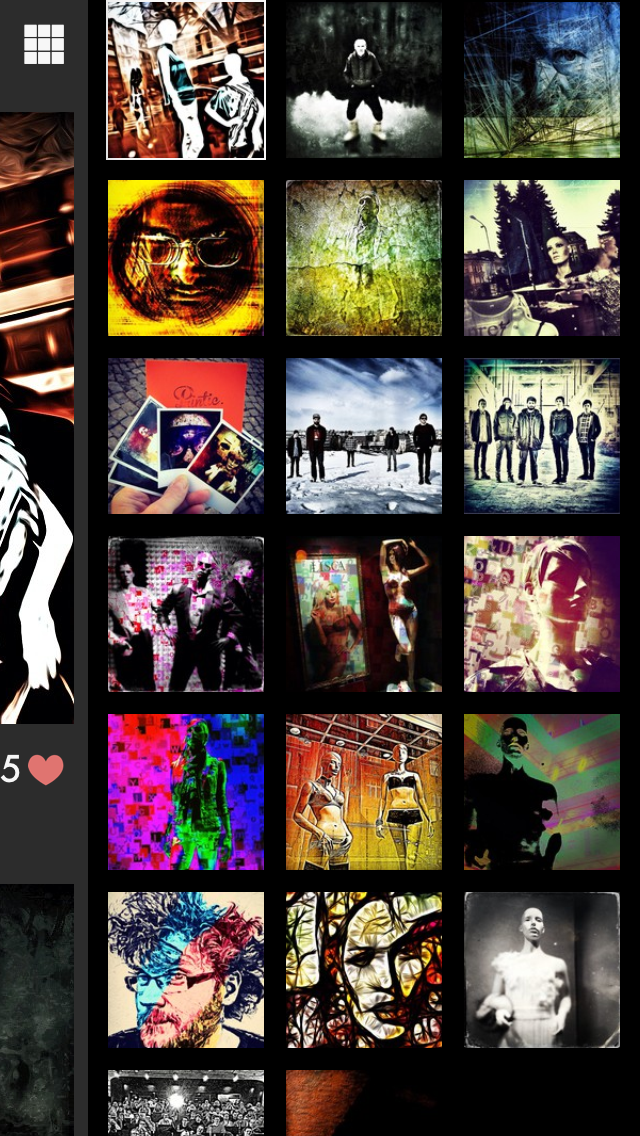
Task: Open the blue and red bearded man thumbnail
Action: (x=186, y=970)
